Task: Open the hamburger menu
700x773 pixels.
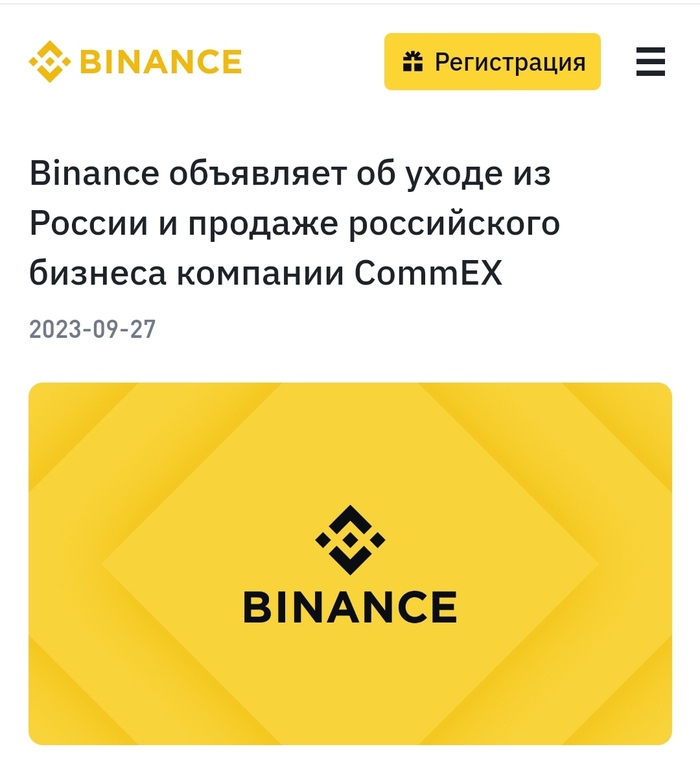Action: pyautogui.click(x=650, y=62)
